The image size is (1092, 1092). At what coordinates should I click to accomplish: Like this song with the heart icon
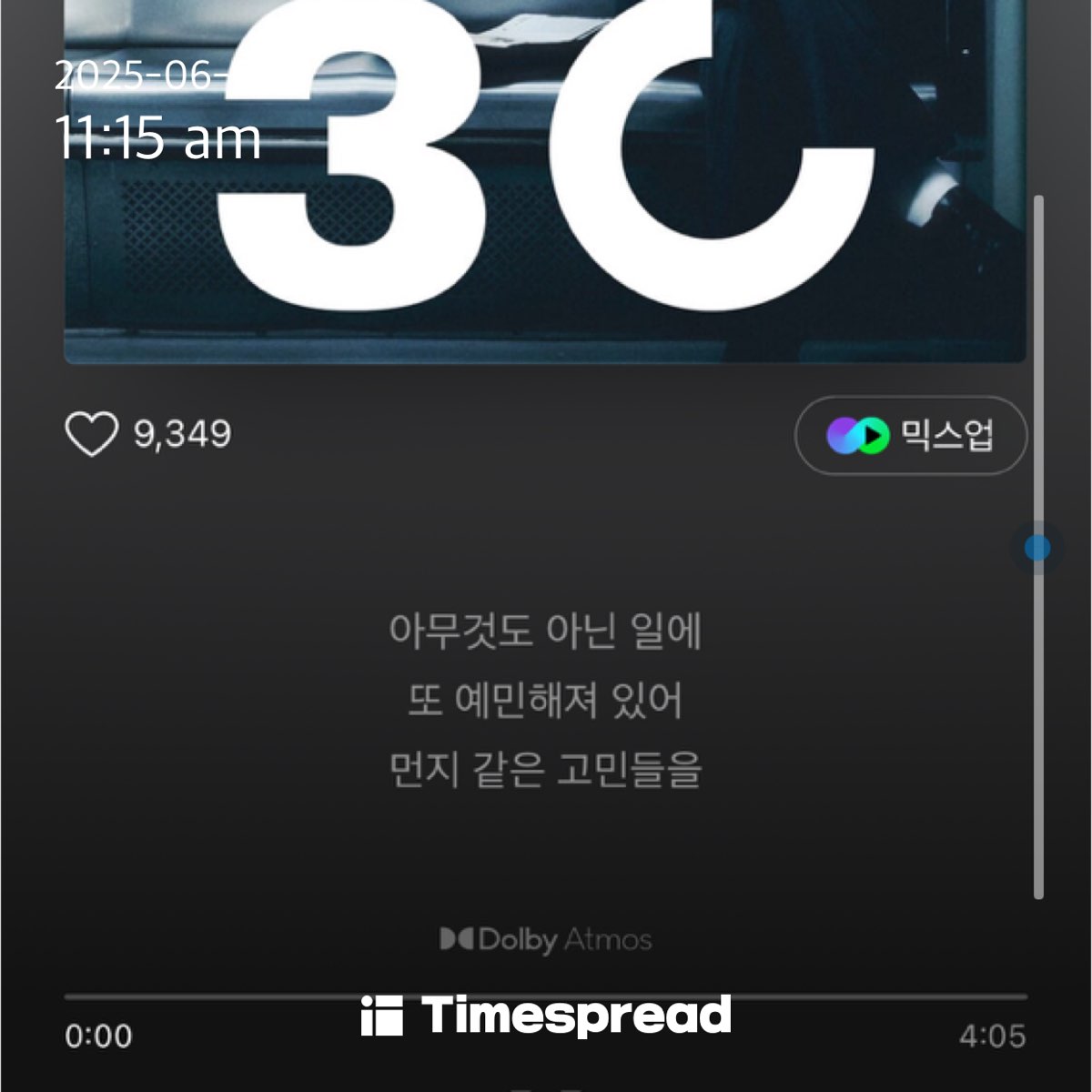coord(92,434)
